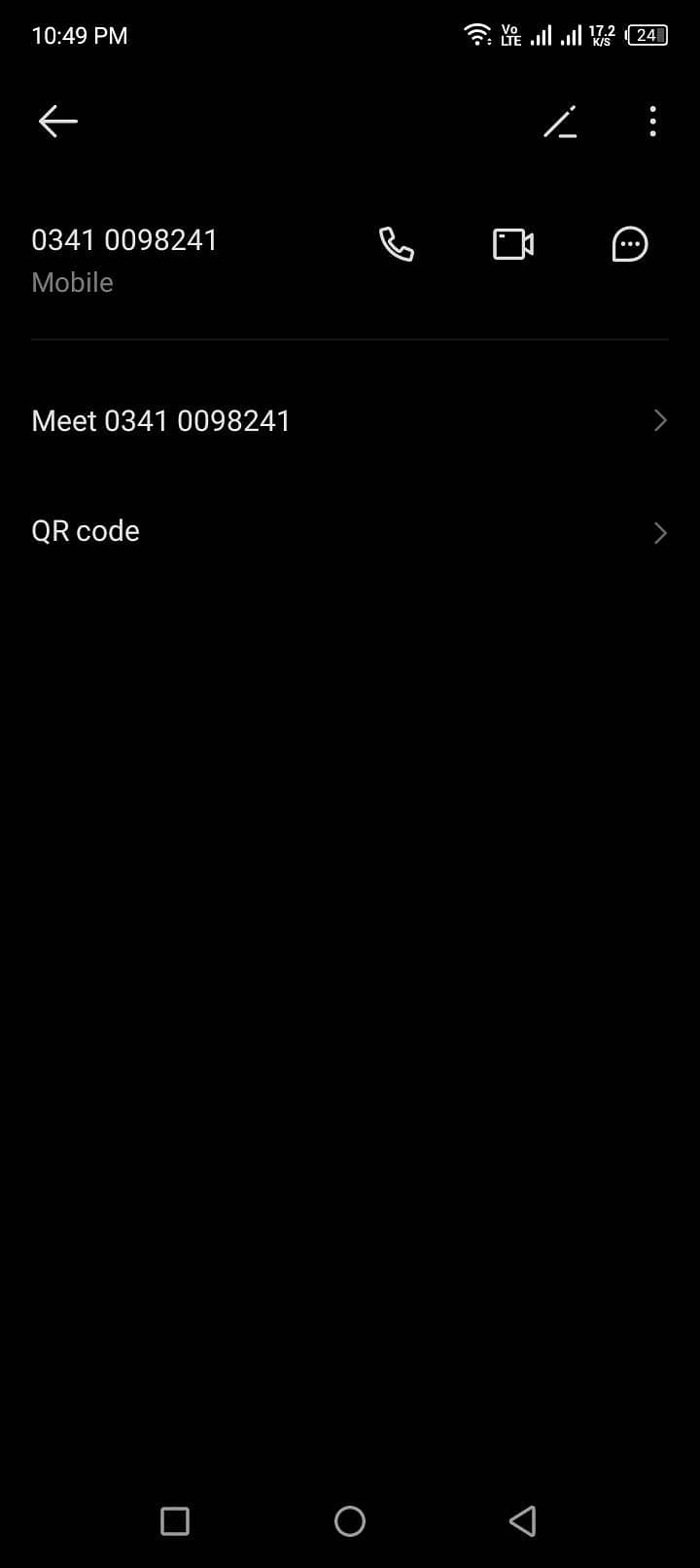
Task: Call 0341 0098241 with the phone icon
Action: pyautogui.click(x=396, y=244)
